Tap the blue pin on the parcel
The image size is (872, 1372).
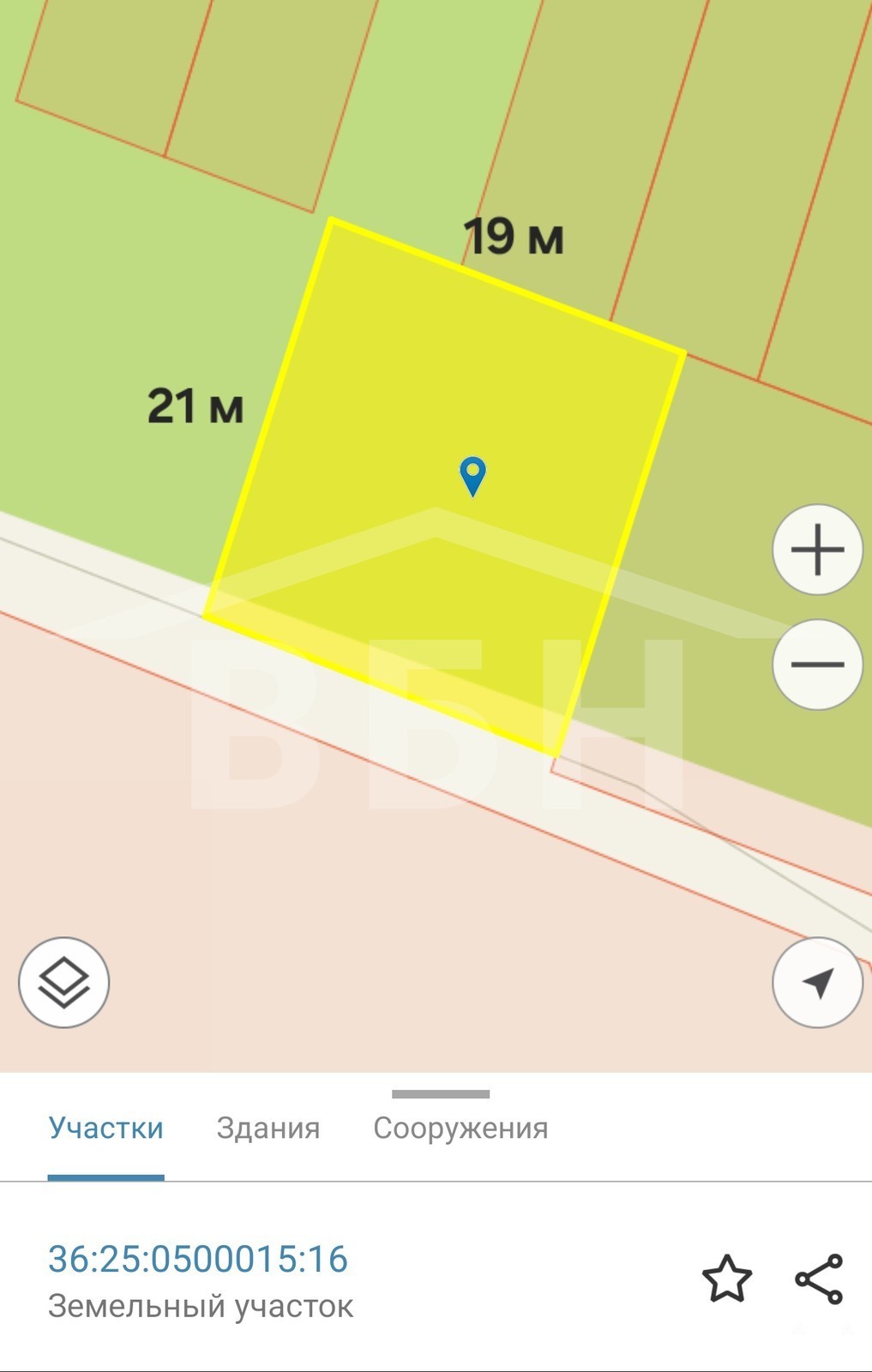click(472, 475)
